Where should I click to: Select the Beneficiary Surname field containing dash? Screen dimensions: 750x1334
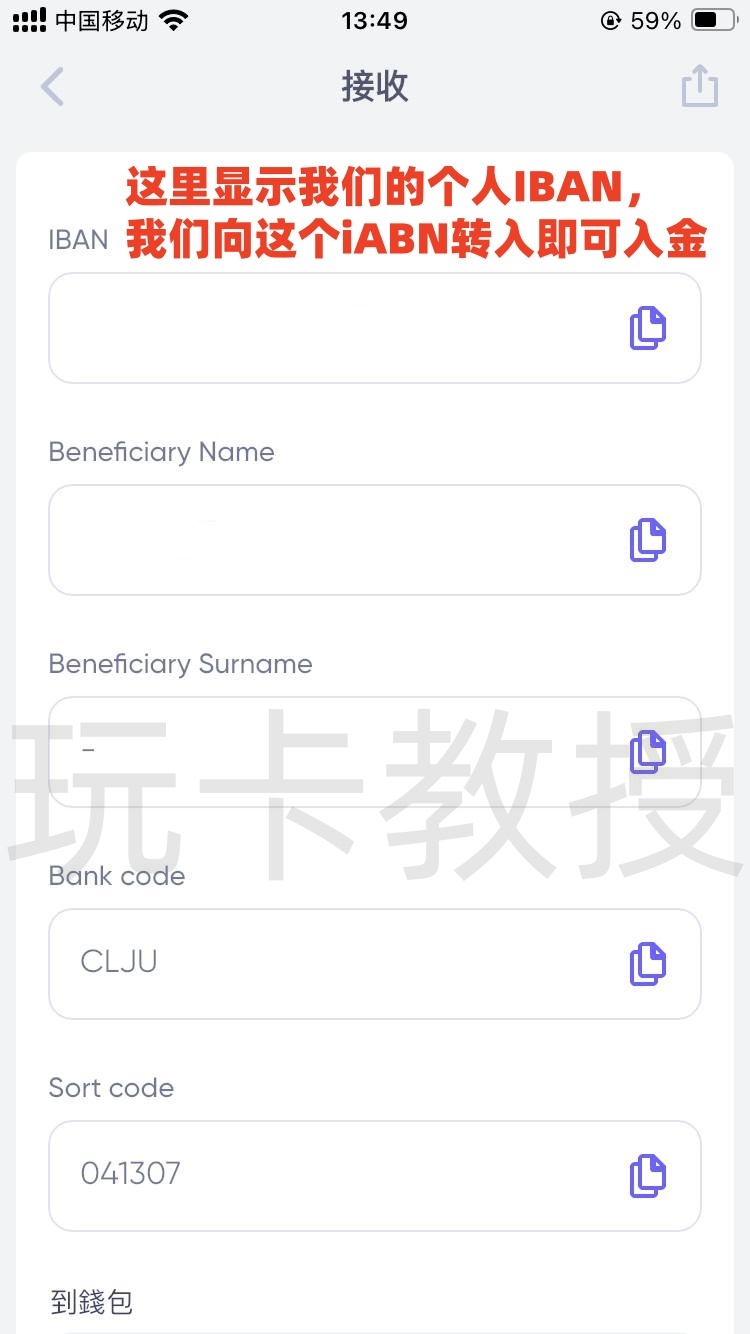pyautogui.click(x=330, y=752)
